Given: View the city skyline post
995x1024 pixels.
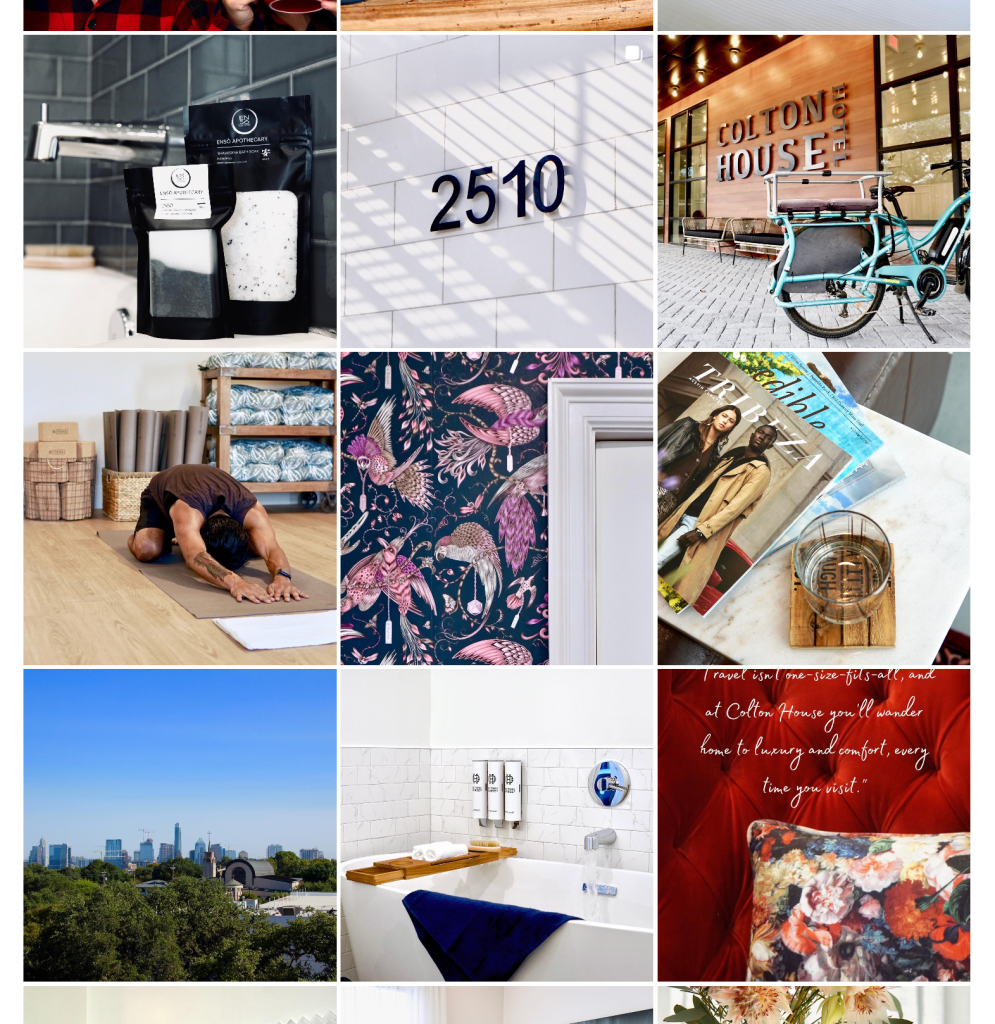Looking at the screenshot, I should click(180, 825).
